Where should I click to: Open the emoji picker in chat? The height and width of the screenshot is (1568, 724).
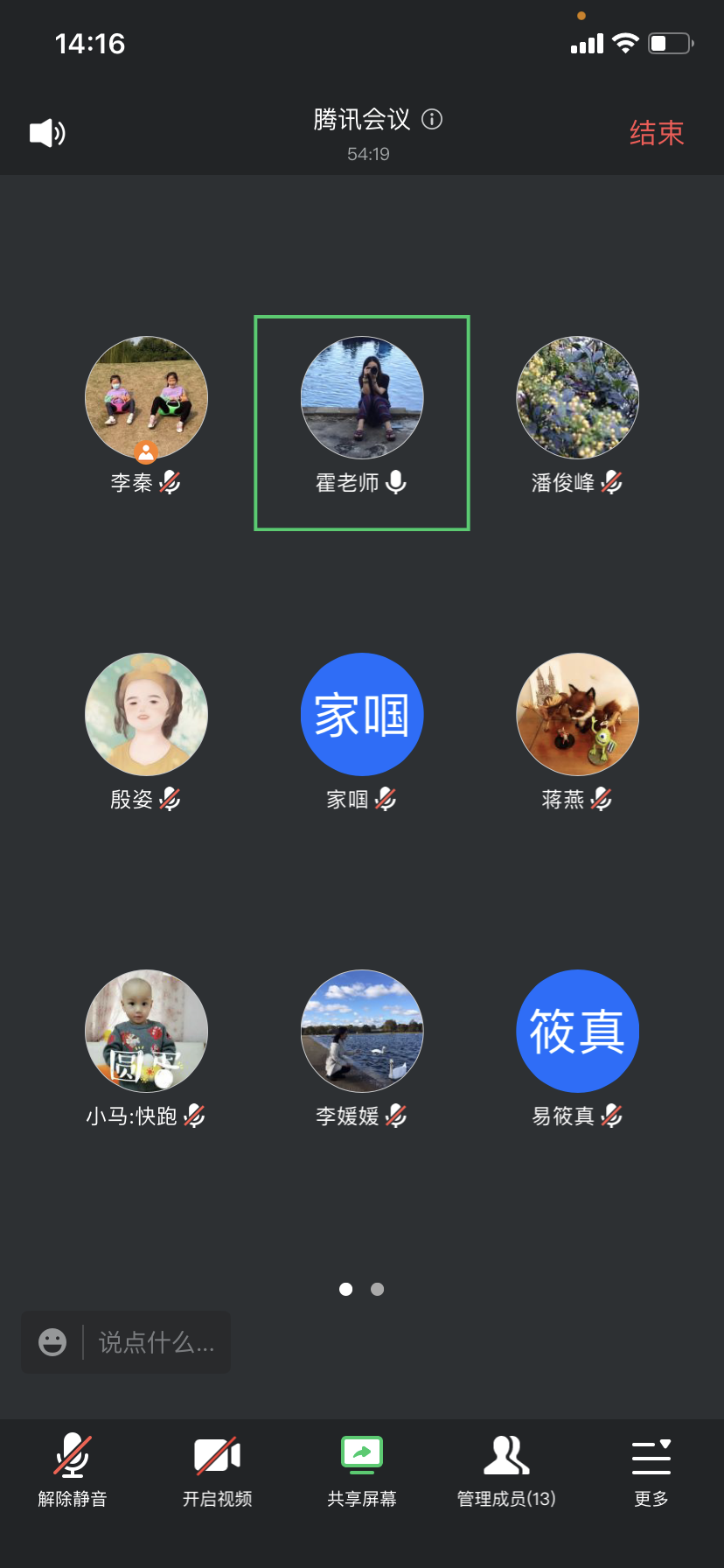(x=52, y=1342)
